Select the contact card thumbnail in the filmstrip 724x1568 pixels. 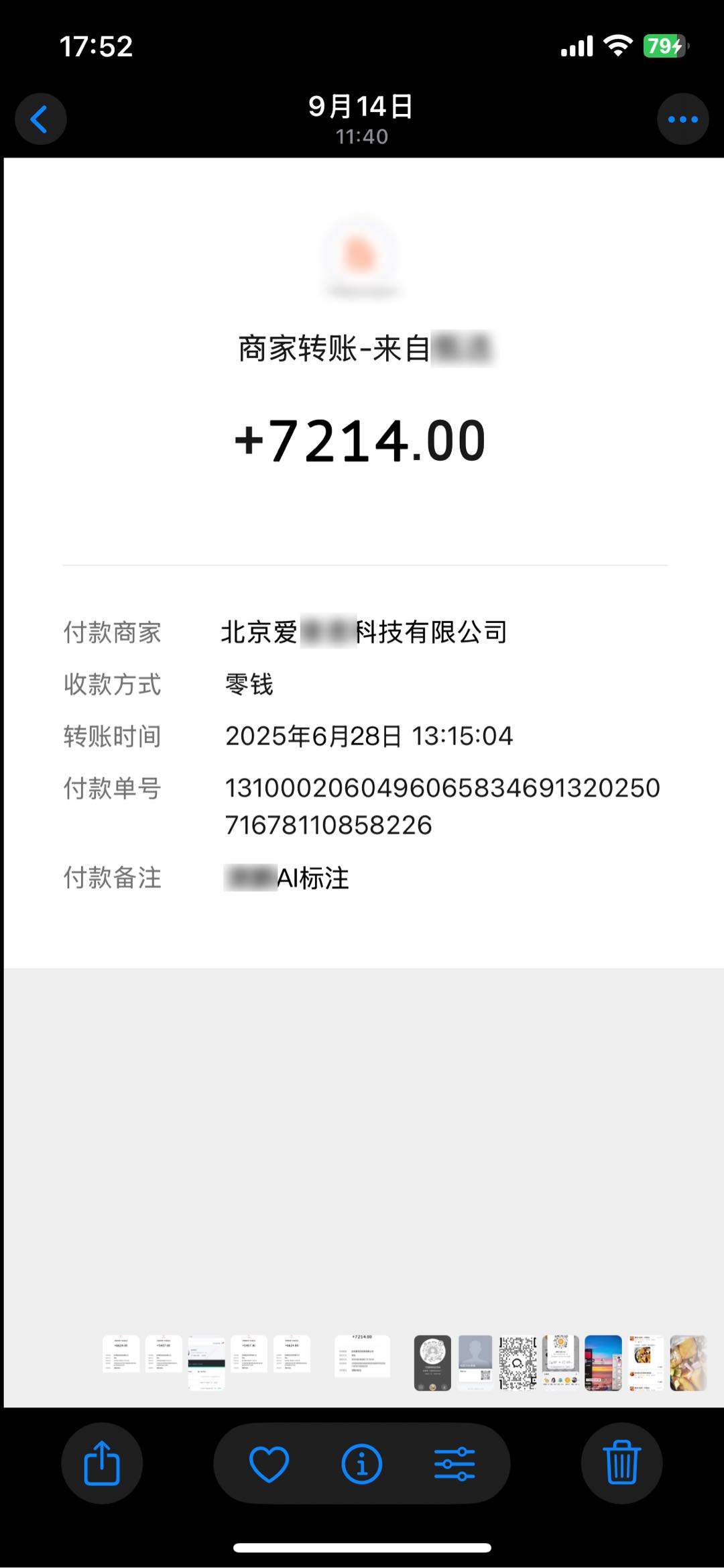(474, 1355)
